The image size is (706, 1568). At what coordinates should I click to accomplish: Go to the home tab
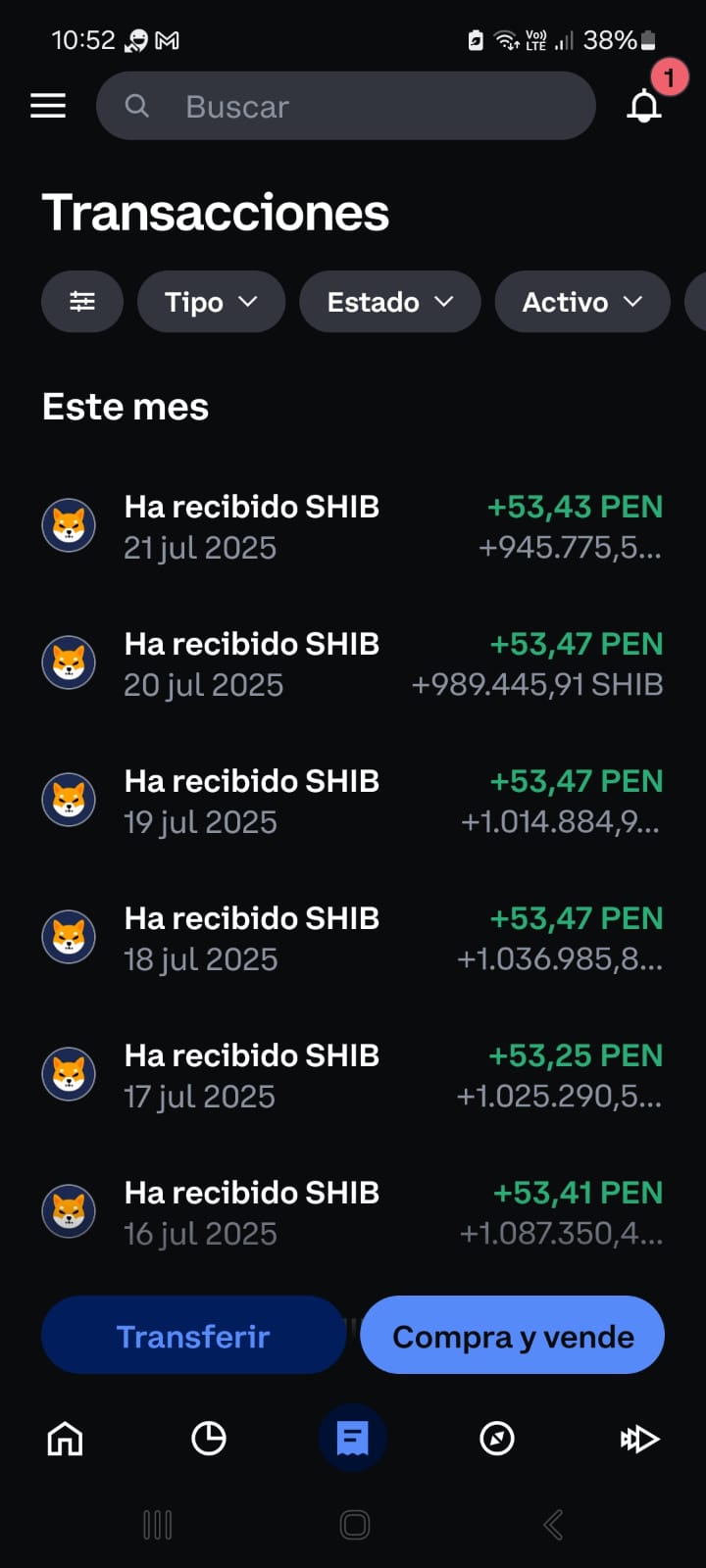[66, 1439]
